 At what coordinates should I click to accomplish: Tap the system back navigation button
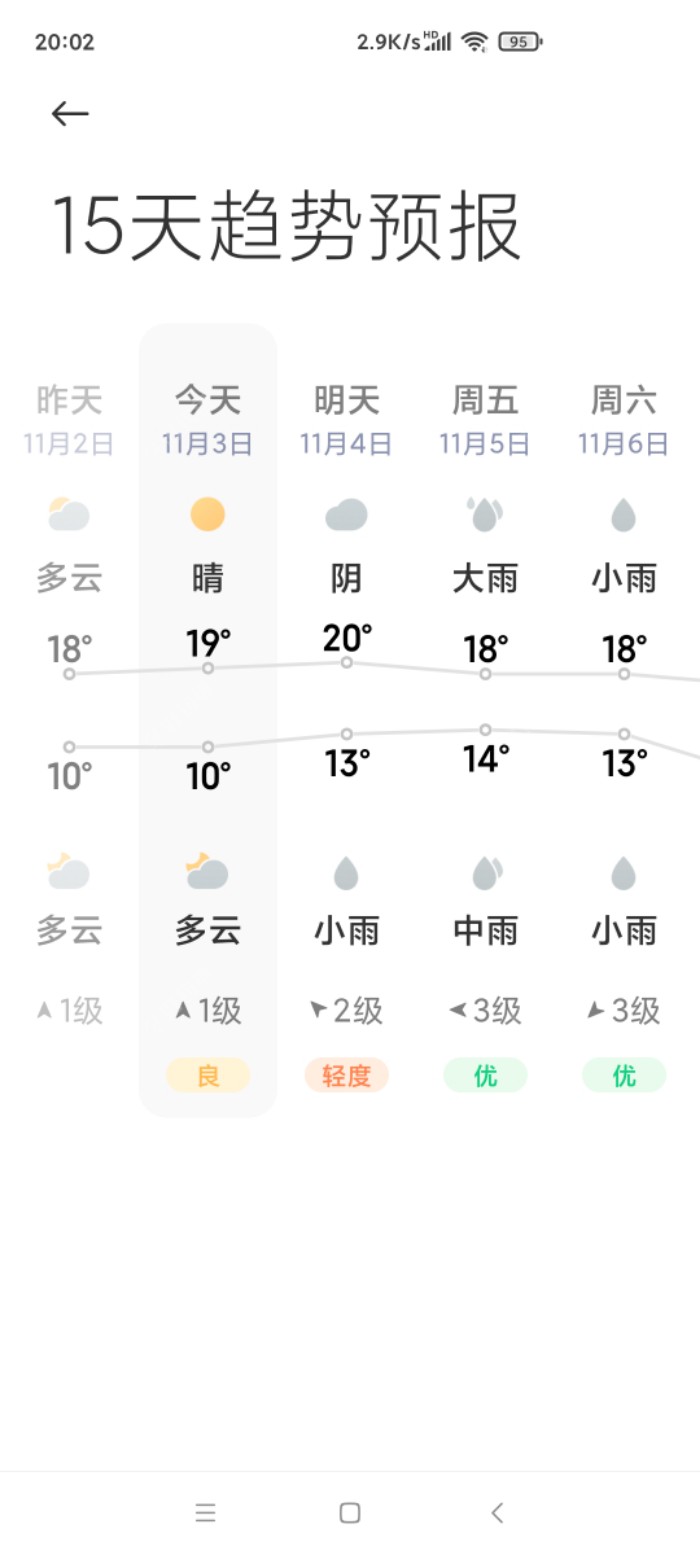[497, 1513]
